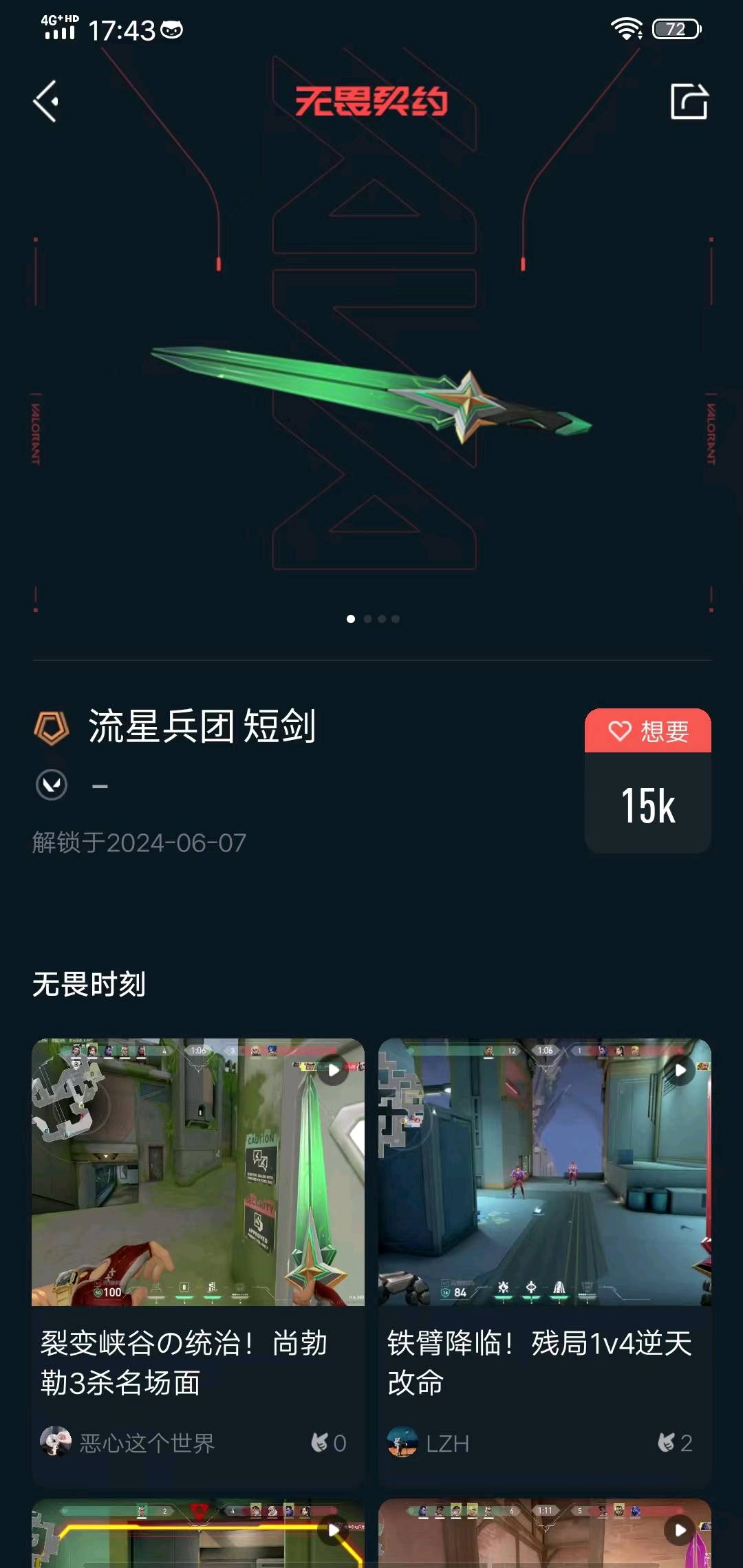Open the video 铁臂降临！残局1v4逆天改命

coord(544,1172)
